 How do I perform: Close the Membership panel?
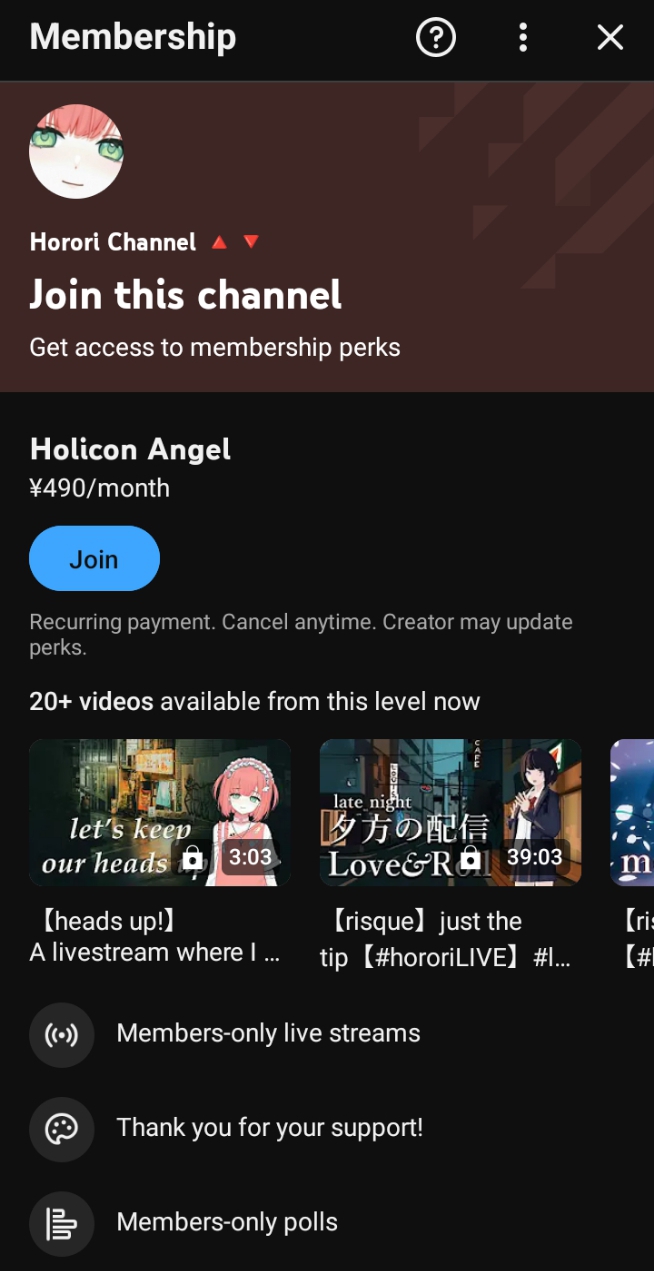pos(610,38)
